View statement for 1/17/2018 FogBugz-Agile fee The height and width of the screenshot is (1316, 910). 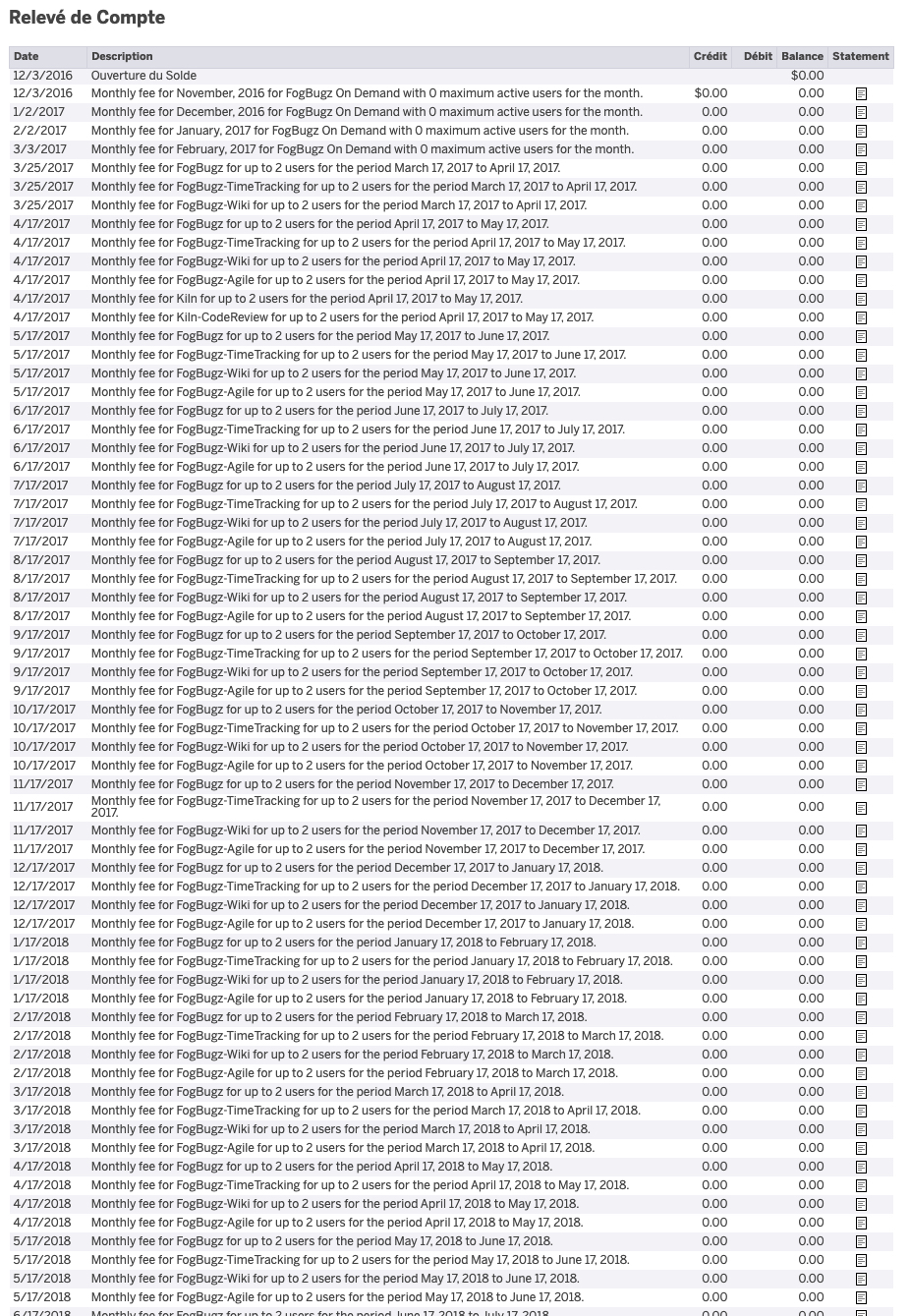(861, 999)
